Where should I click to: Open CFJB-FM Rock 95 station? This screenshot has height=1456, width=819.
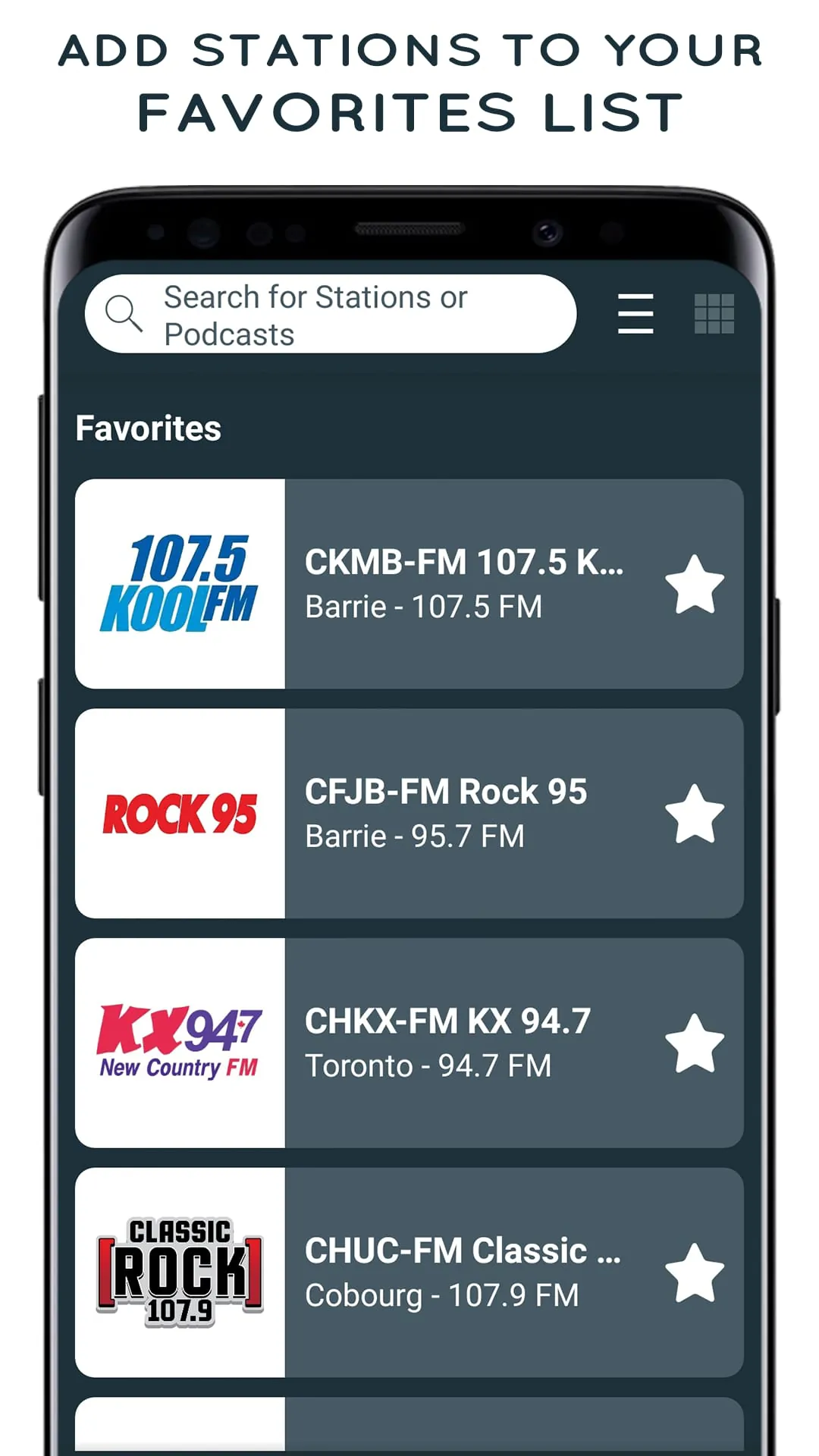point(455,812)
